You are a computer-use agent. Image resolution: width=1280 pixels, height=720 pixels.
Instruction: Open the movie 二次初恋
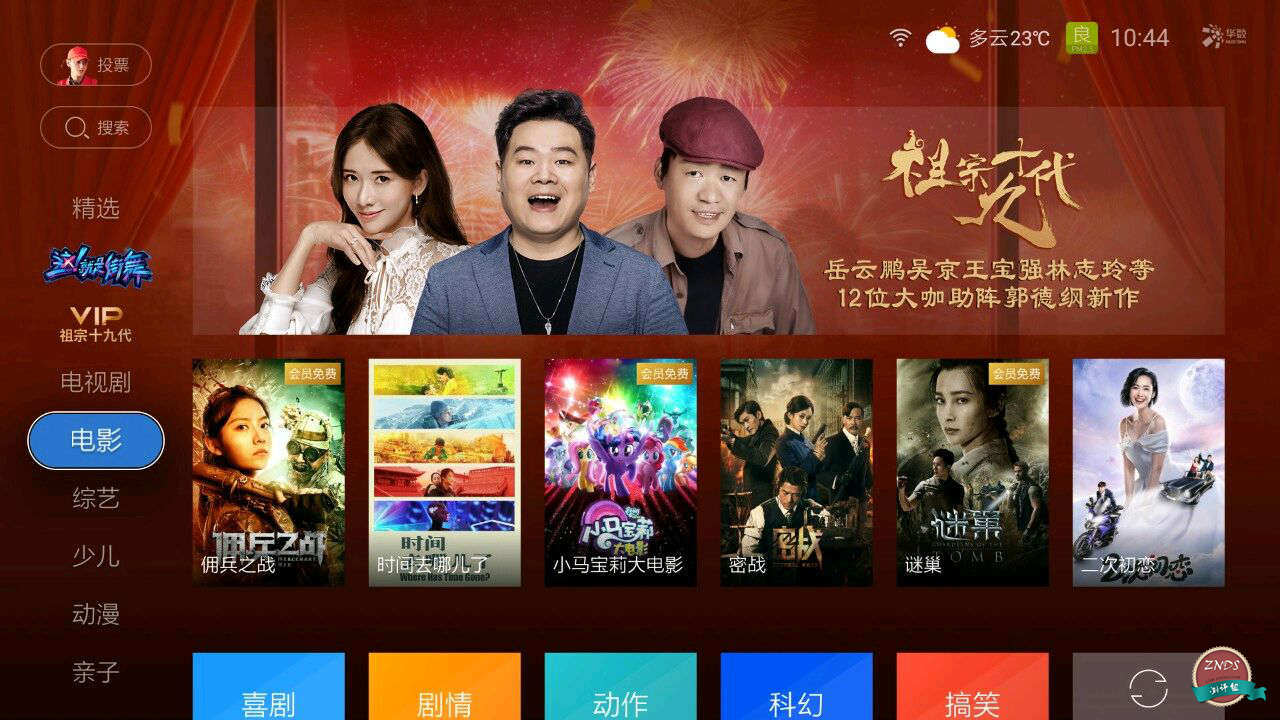[x=1148, y=472]
